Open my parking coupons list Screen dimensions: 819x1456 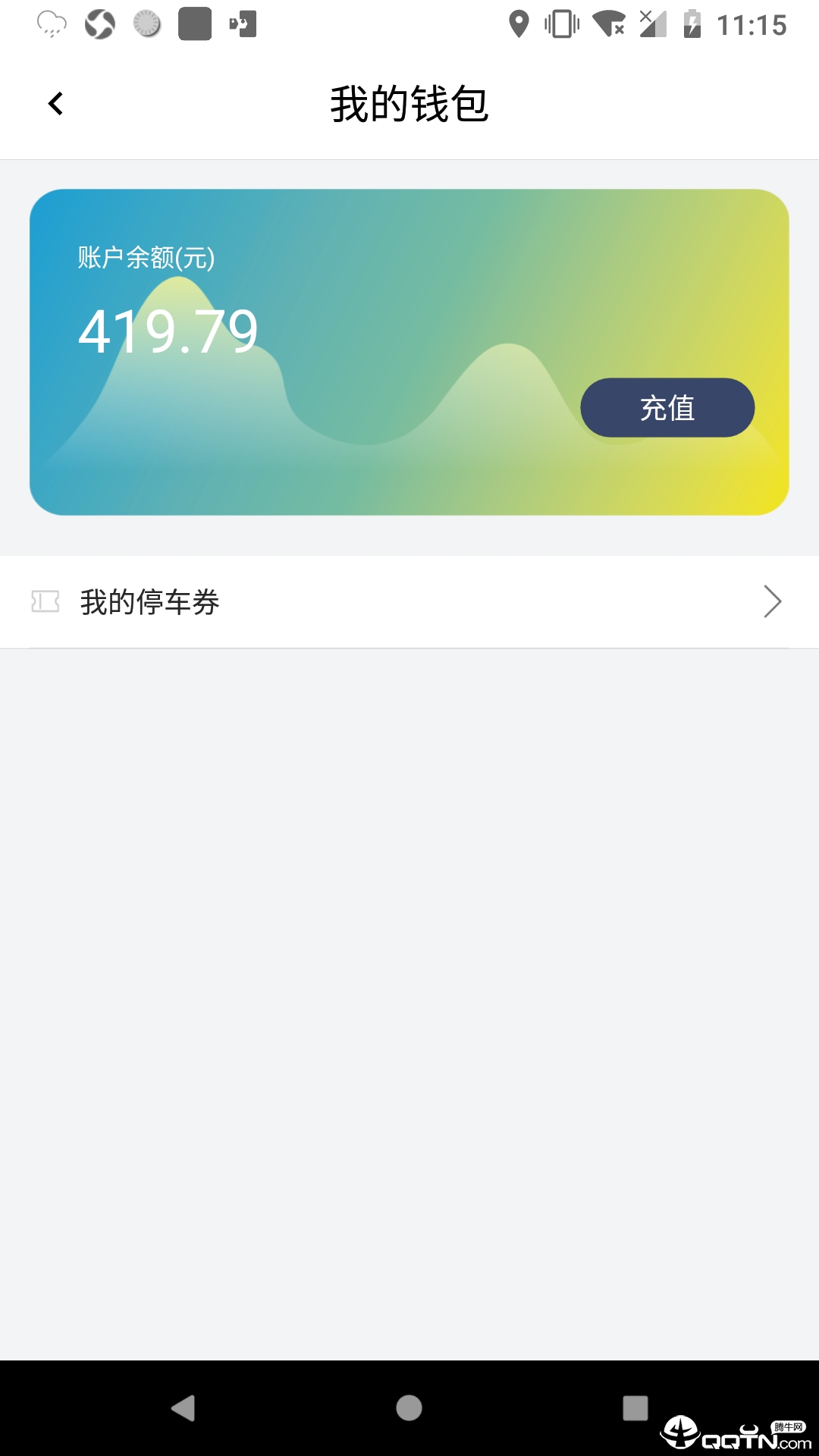point(409,601)
